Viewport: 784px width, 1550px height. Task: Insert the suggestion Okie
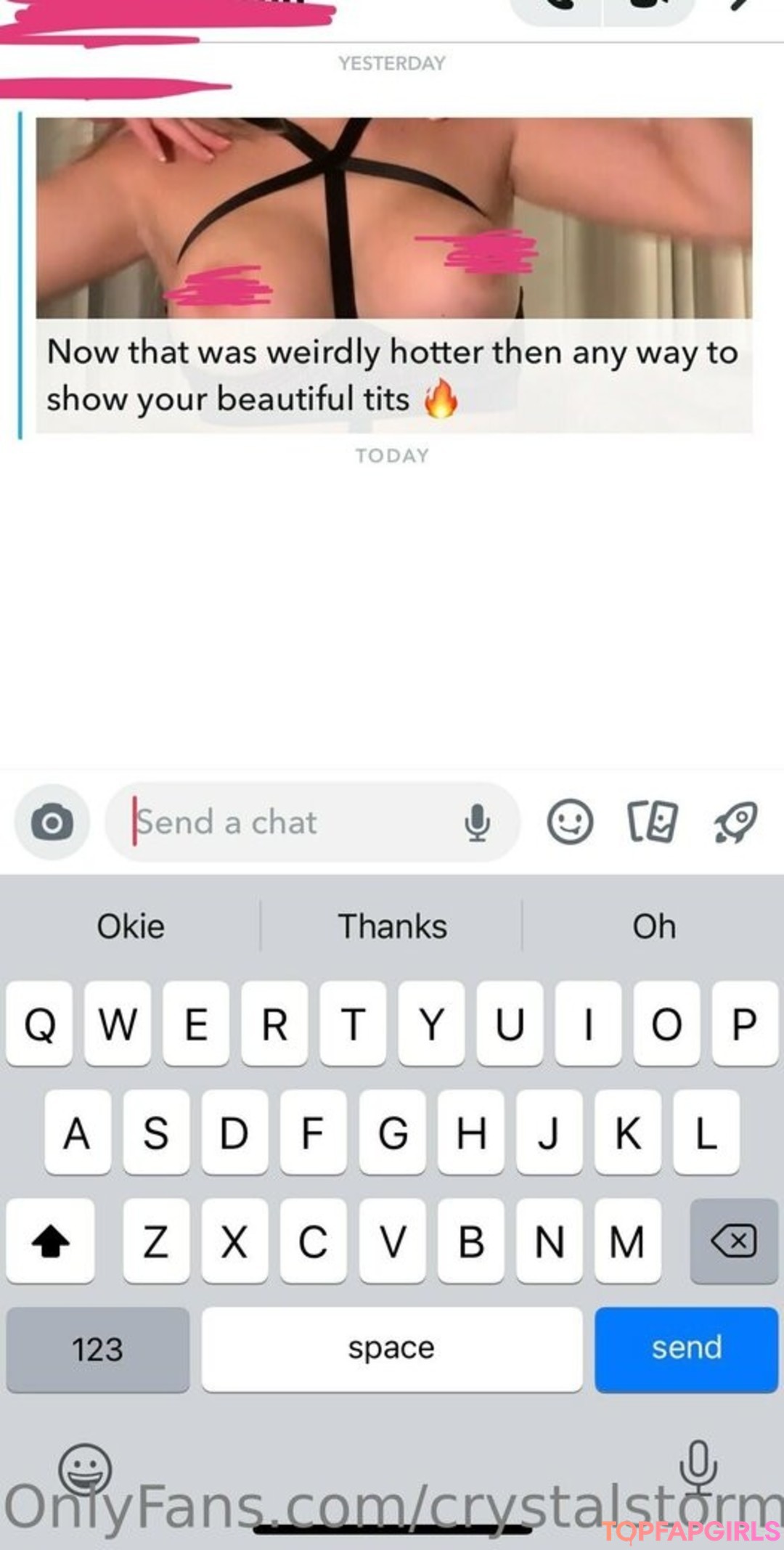131,926
